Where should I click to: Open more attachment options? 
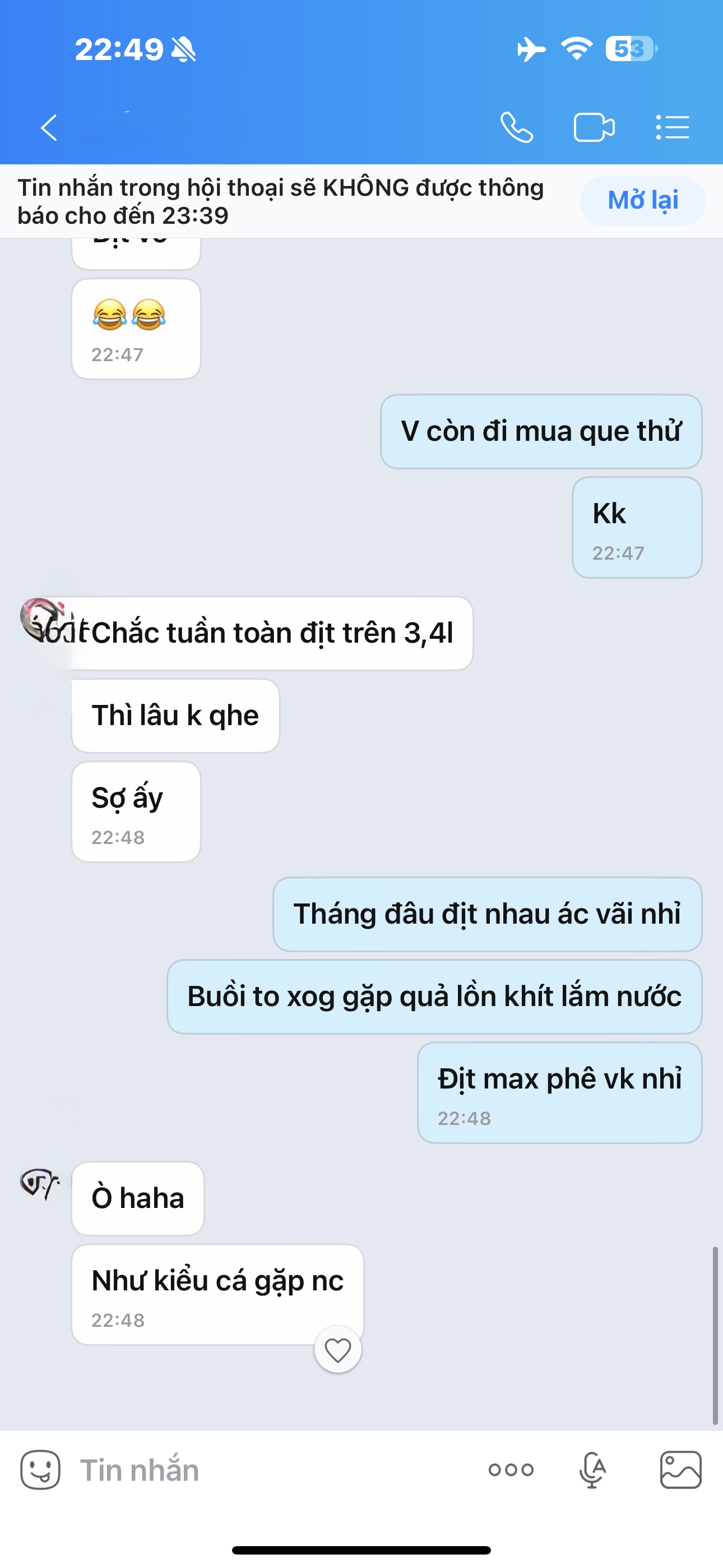click(511, 1470)
